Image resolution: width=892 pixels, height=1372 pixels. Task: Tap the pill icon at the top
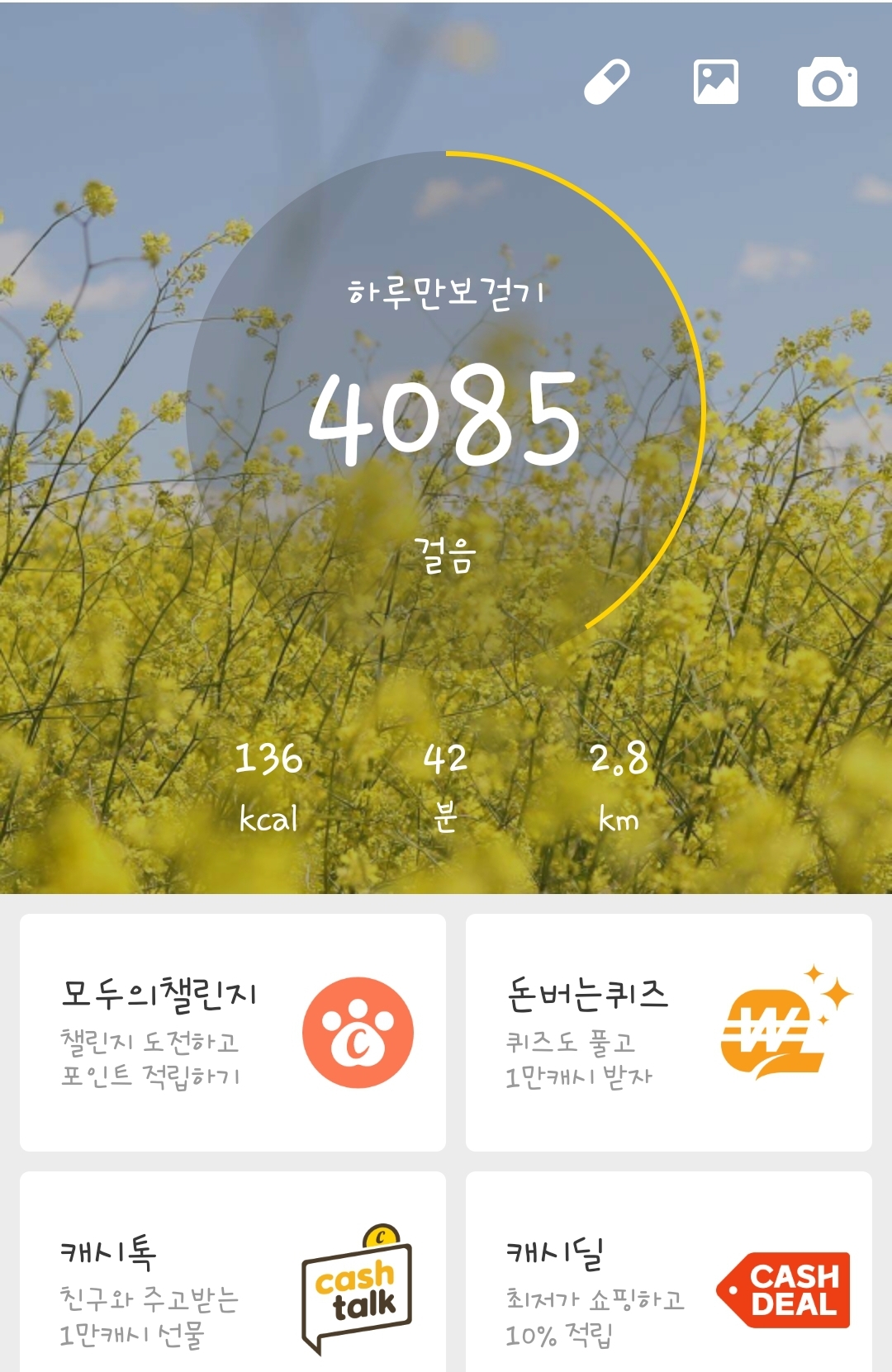tap(607, 82)
